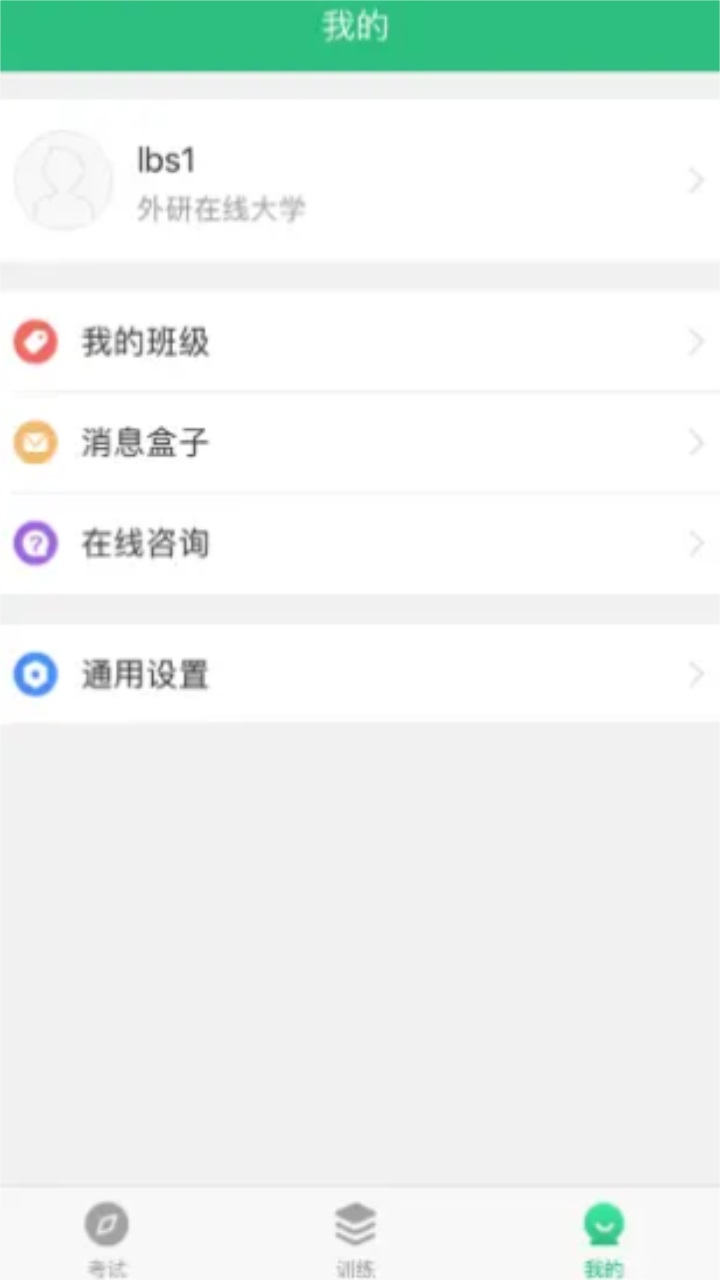This screenshot has width=720, height=1280.
Task: Expand 通用设置 using its arrow
Action: [696, 674]
